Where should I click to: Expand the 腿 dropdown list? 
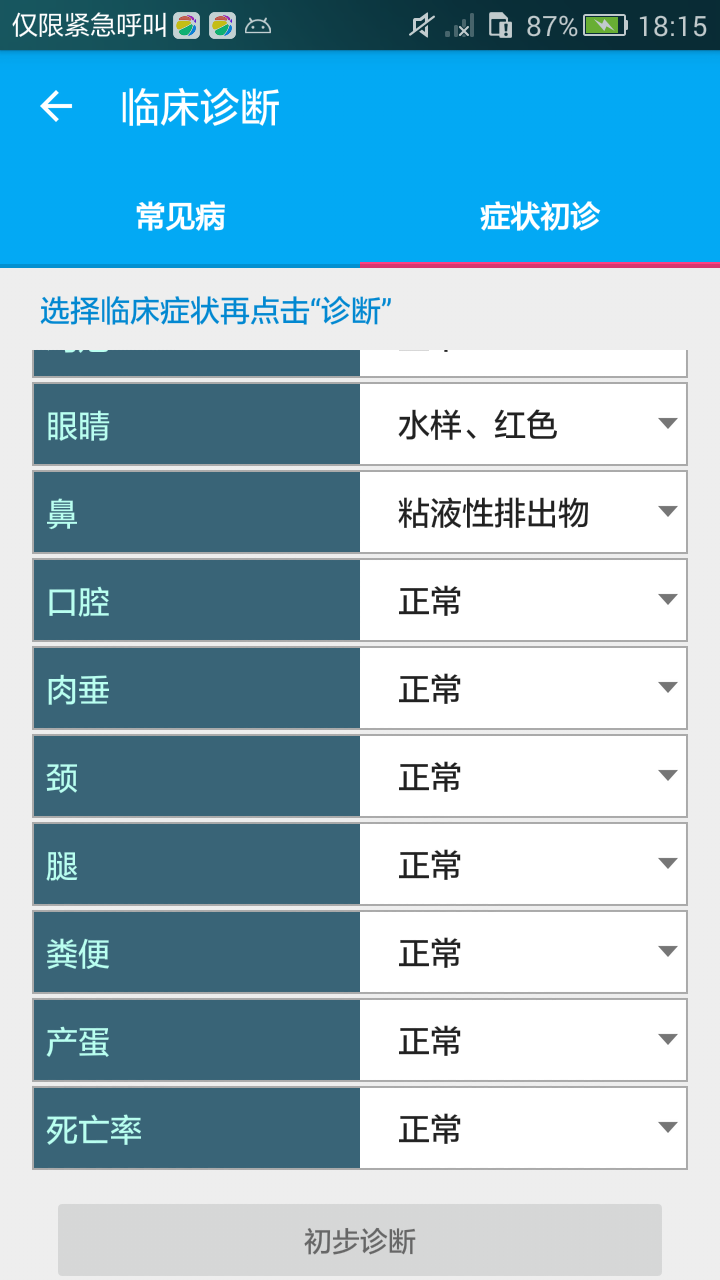click(x=523, y=865)
